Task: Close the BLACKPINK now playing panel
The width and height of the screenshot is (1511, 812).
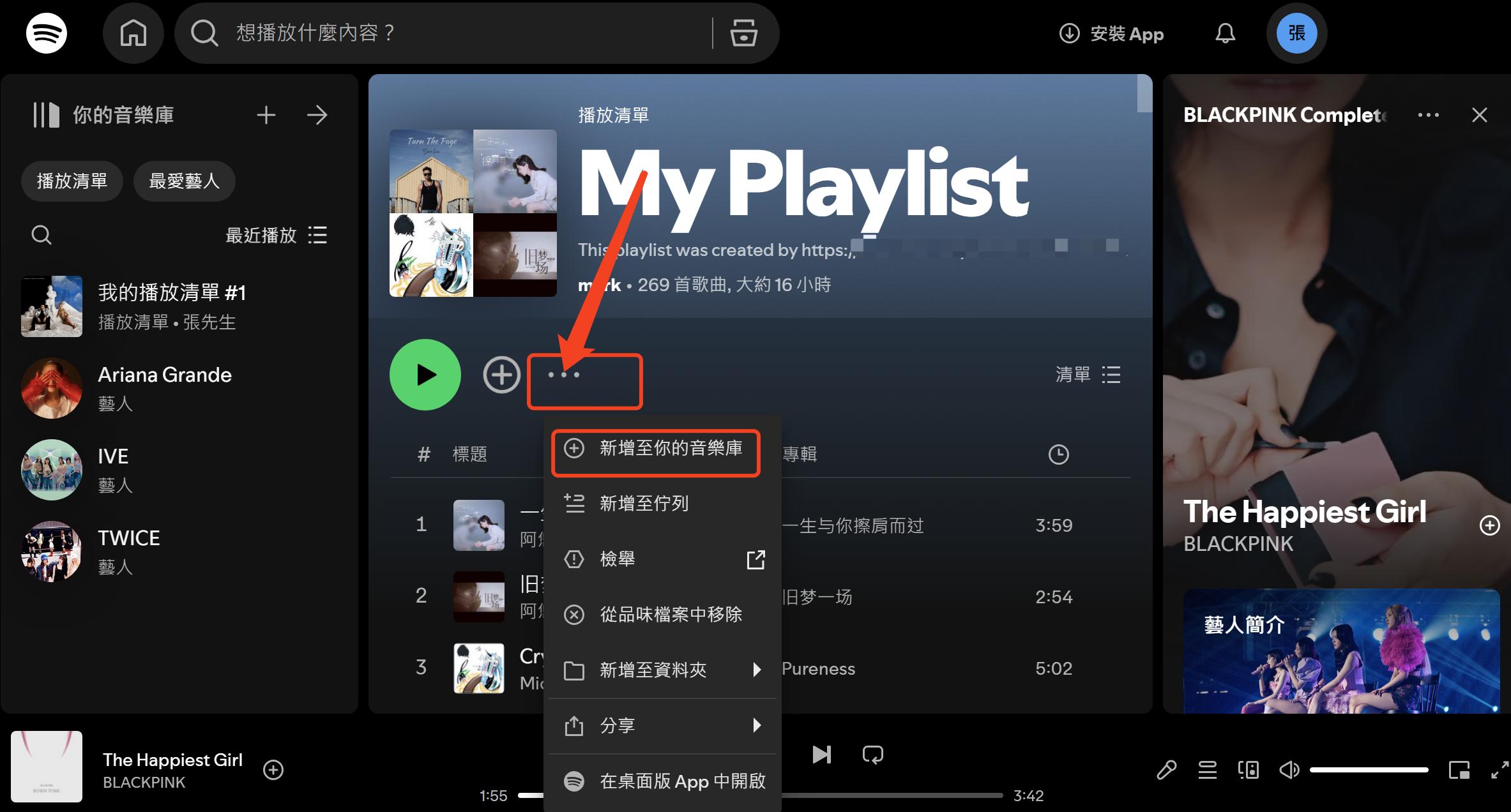Action: [x=1479, y=116]
